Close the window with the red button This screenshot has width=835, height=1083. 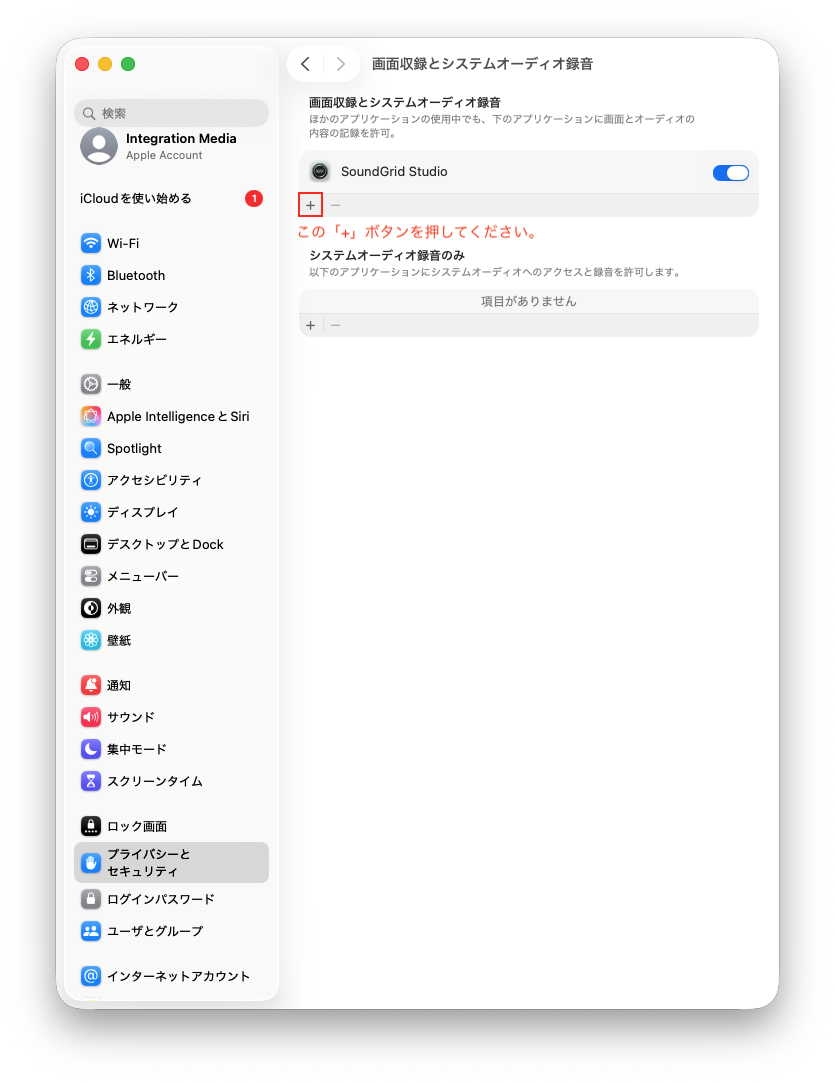coord(82,64)
